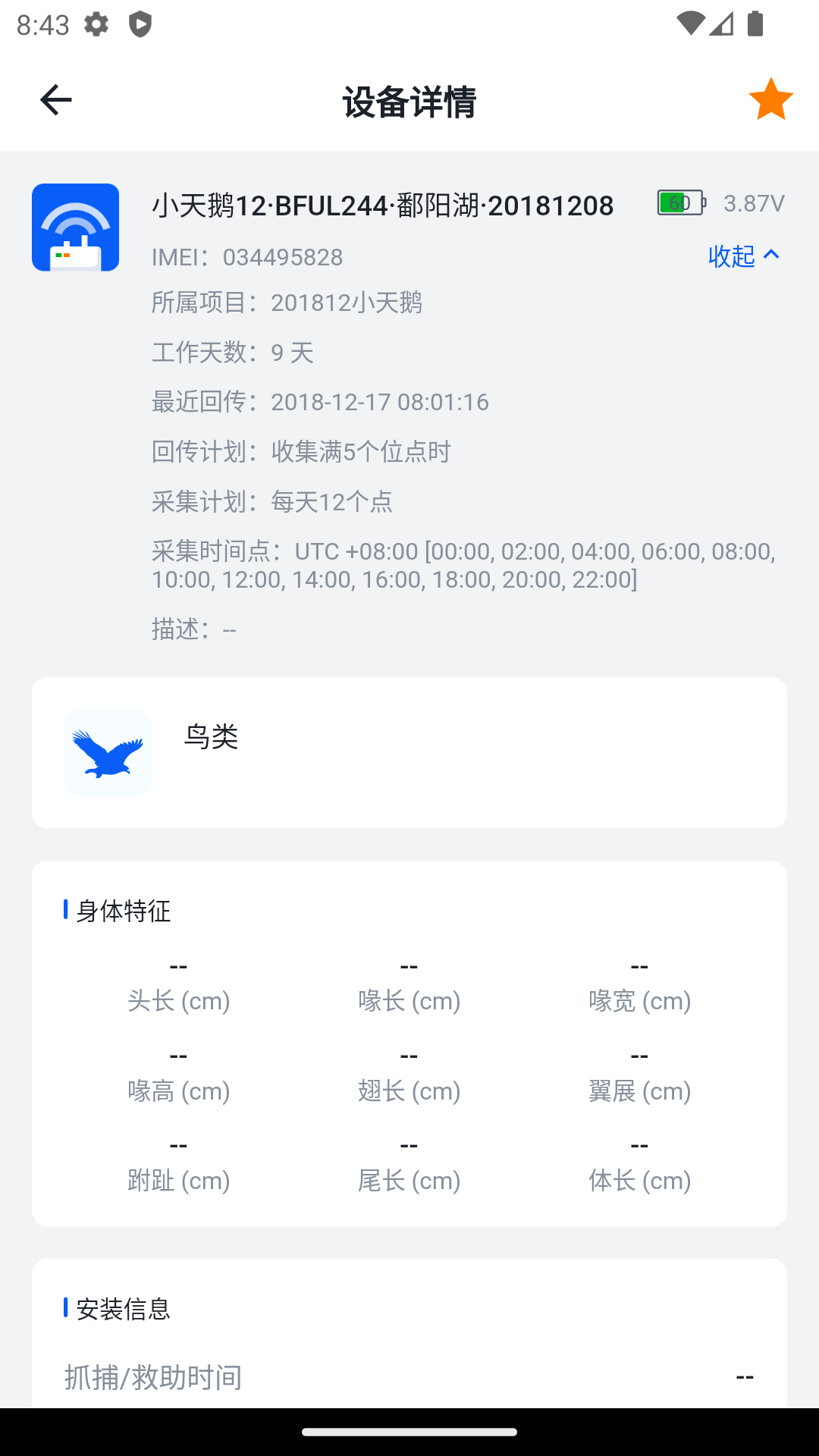The width and height of the screenshot is (819, 1456).
Task: Open the device name 小天鹅12·BFUL244
Action: pos(382,205)
